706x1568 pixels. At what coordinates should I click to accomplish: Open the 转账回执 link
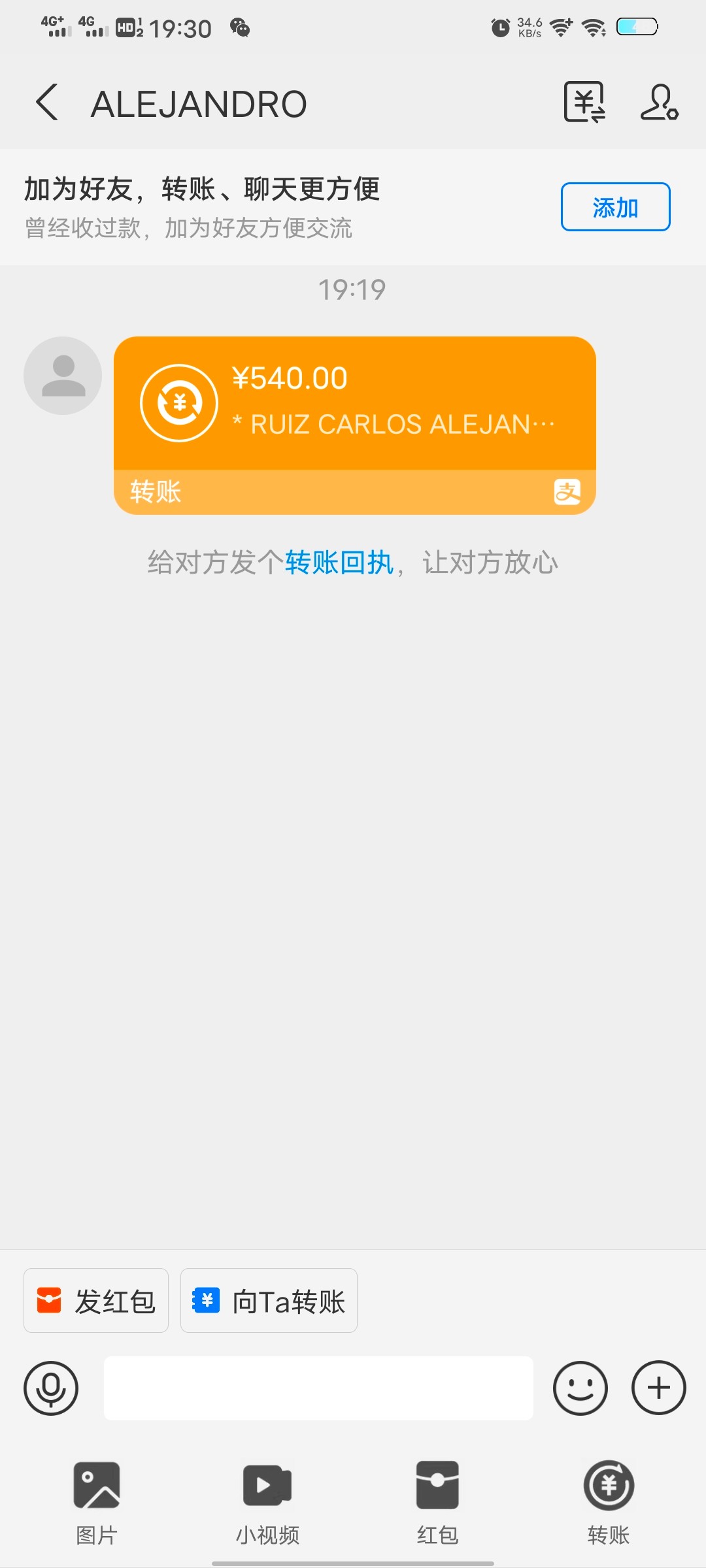339,563
